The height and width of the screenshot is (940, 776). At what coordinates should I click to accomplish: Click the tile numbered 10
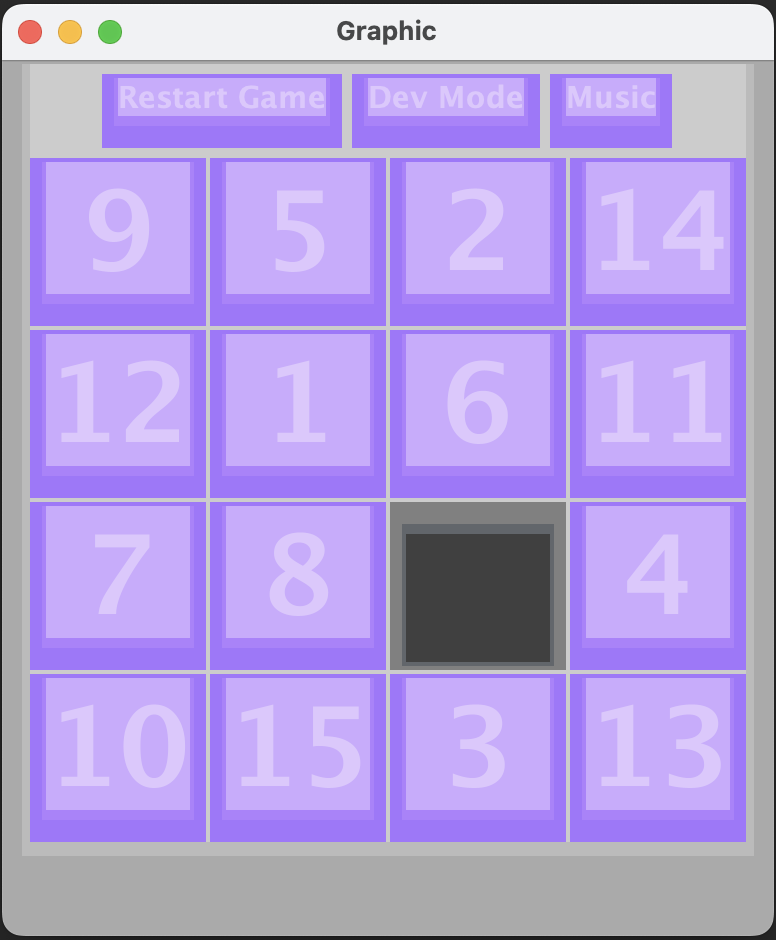[x=118, y=757]
